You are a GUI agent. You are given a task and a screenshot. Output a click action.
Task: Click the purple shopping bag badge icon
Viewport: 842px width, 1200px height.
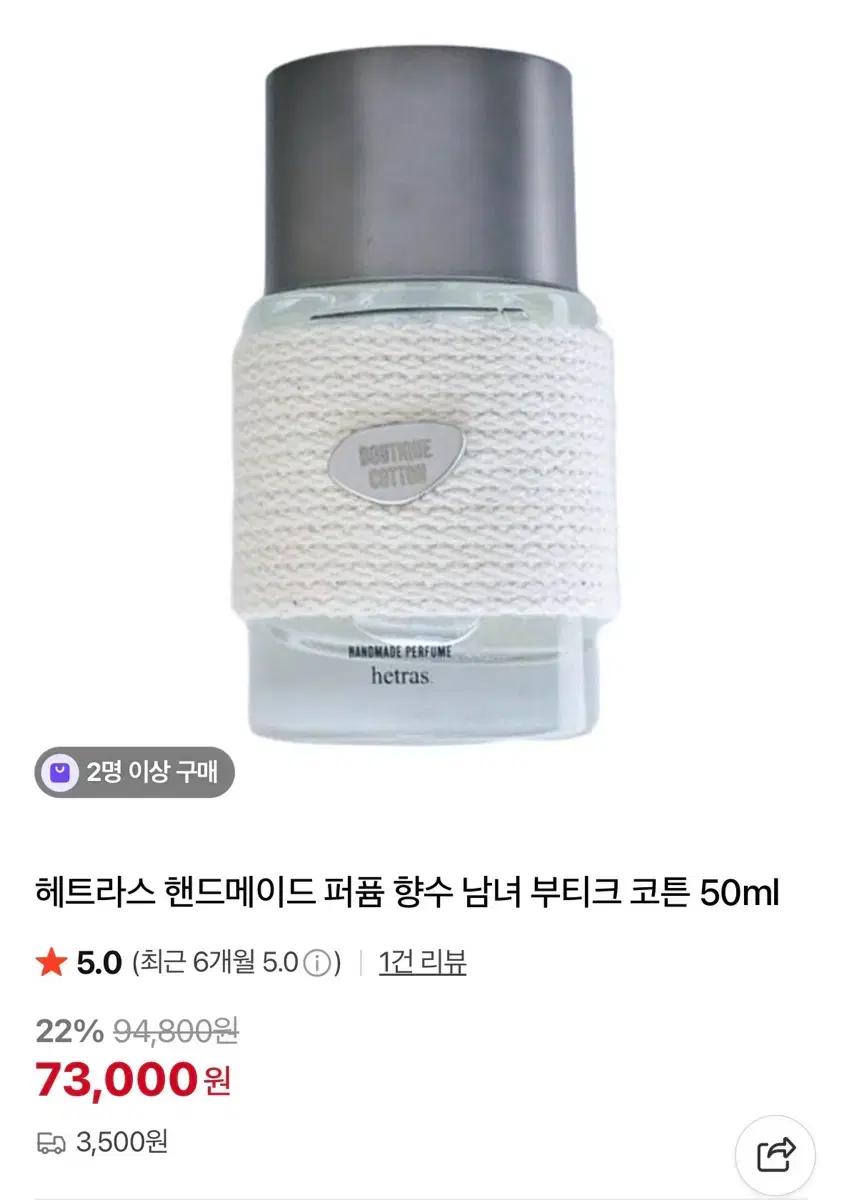click(x=63, y=769)
